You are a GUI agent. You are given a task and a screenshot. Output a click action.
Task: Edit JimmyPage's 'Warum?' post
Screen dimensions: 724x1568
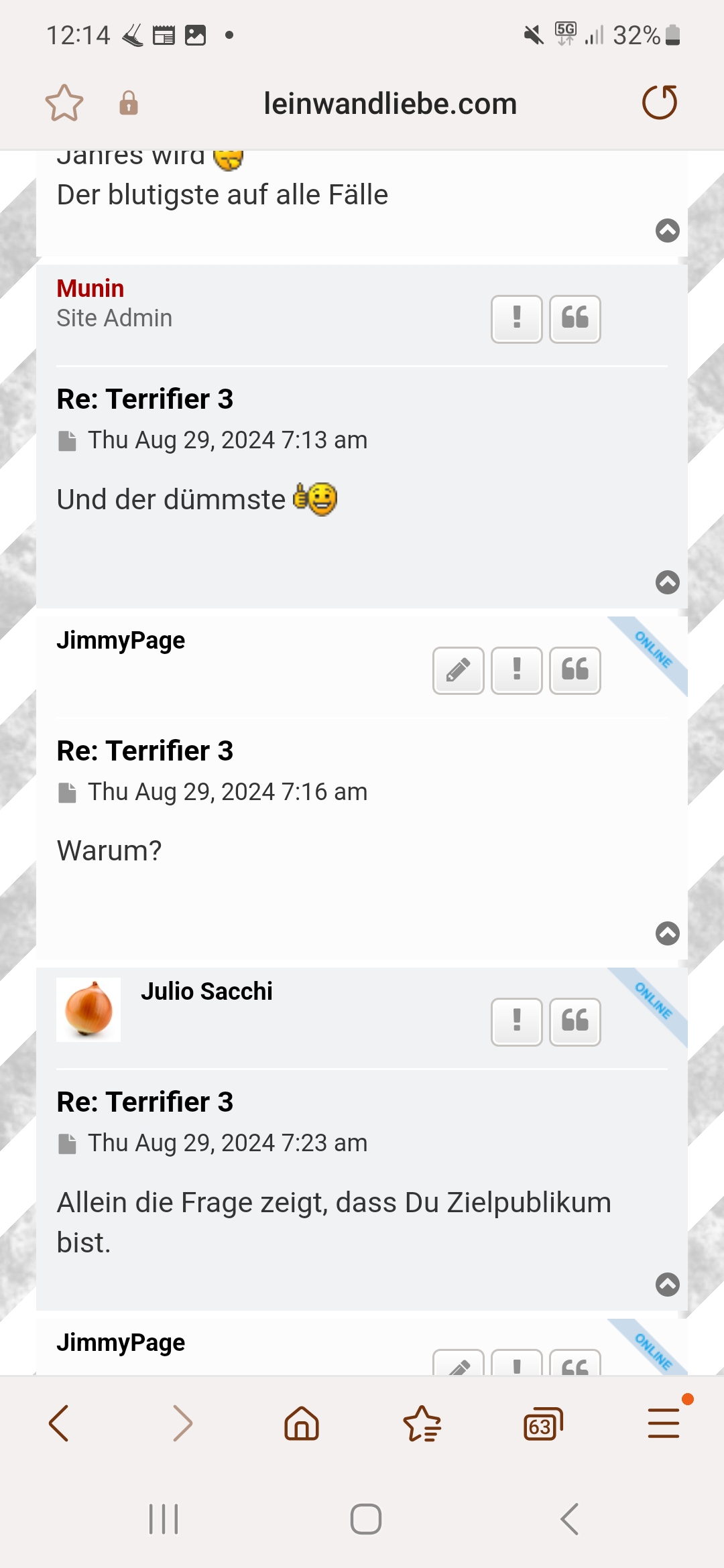pyautogui.click(x=459, y=670)
